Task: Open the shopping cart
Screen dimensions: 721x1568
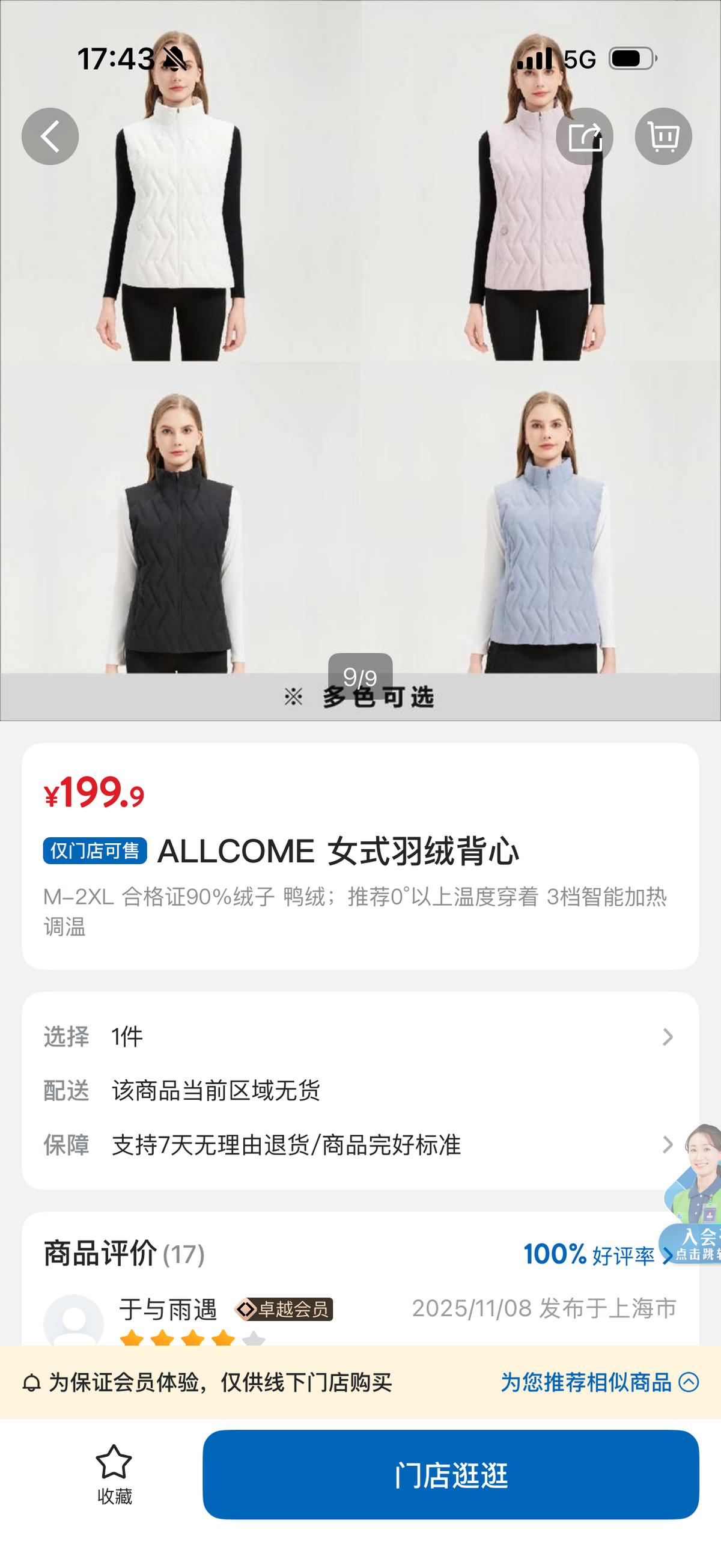Action: 663,136
